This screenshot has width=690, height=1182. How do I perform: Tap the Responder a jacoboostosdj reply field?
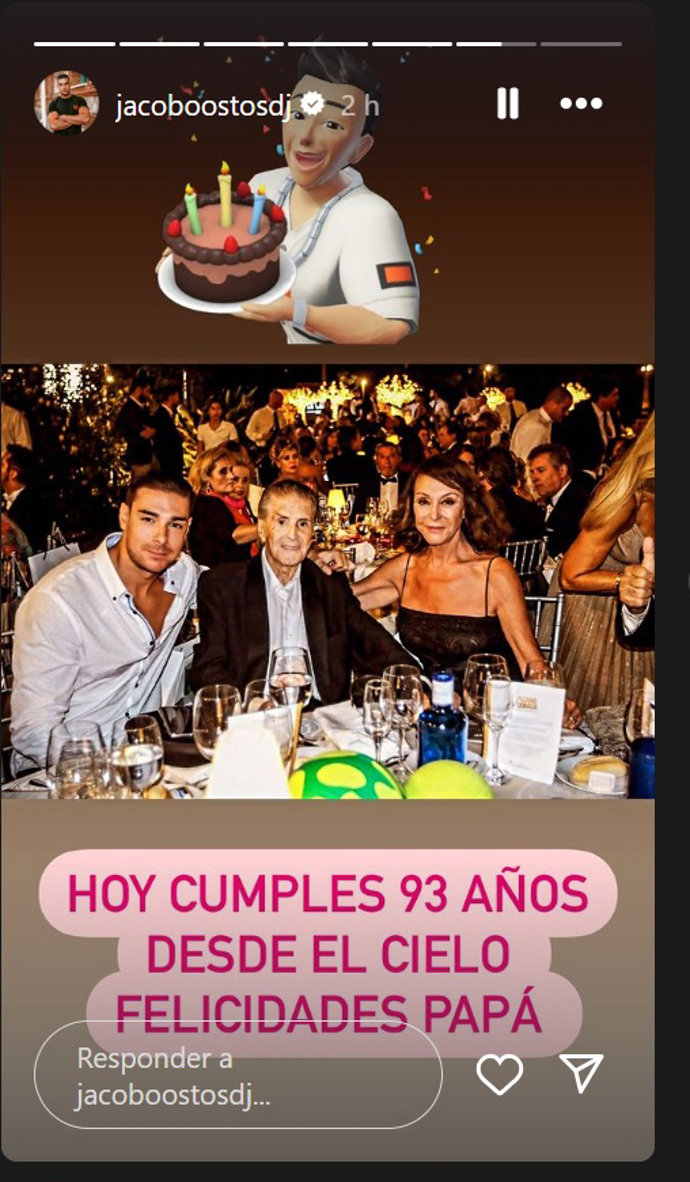(238, 1075)
